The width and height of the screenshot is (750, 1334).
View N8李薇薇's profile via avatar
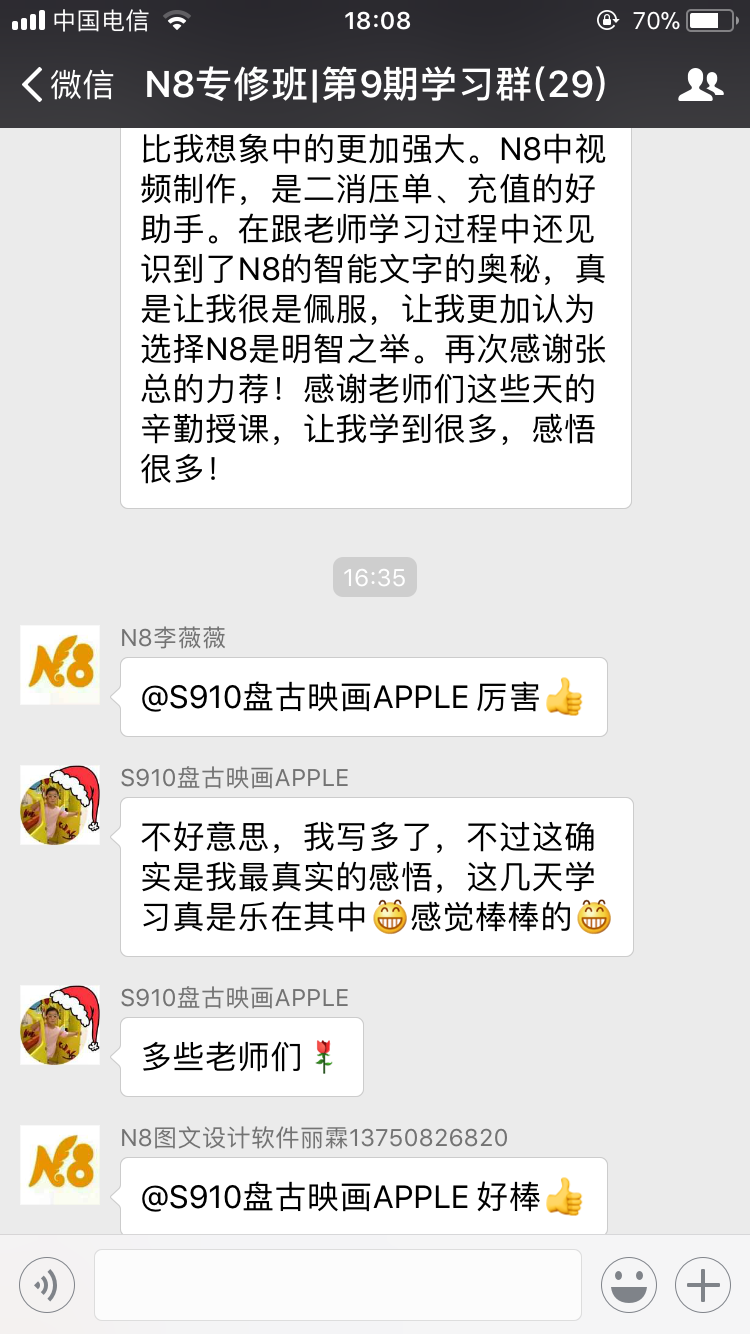coord(60,665)
